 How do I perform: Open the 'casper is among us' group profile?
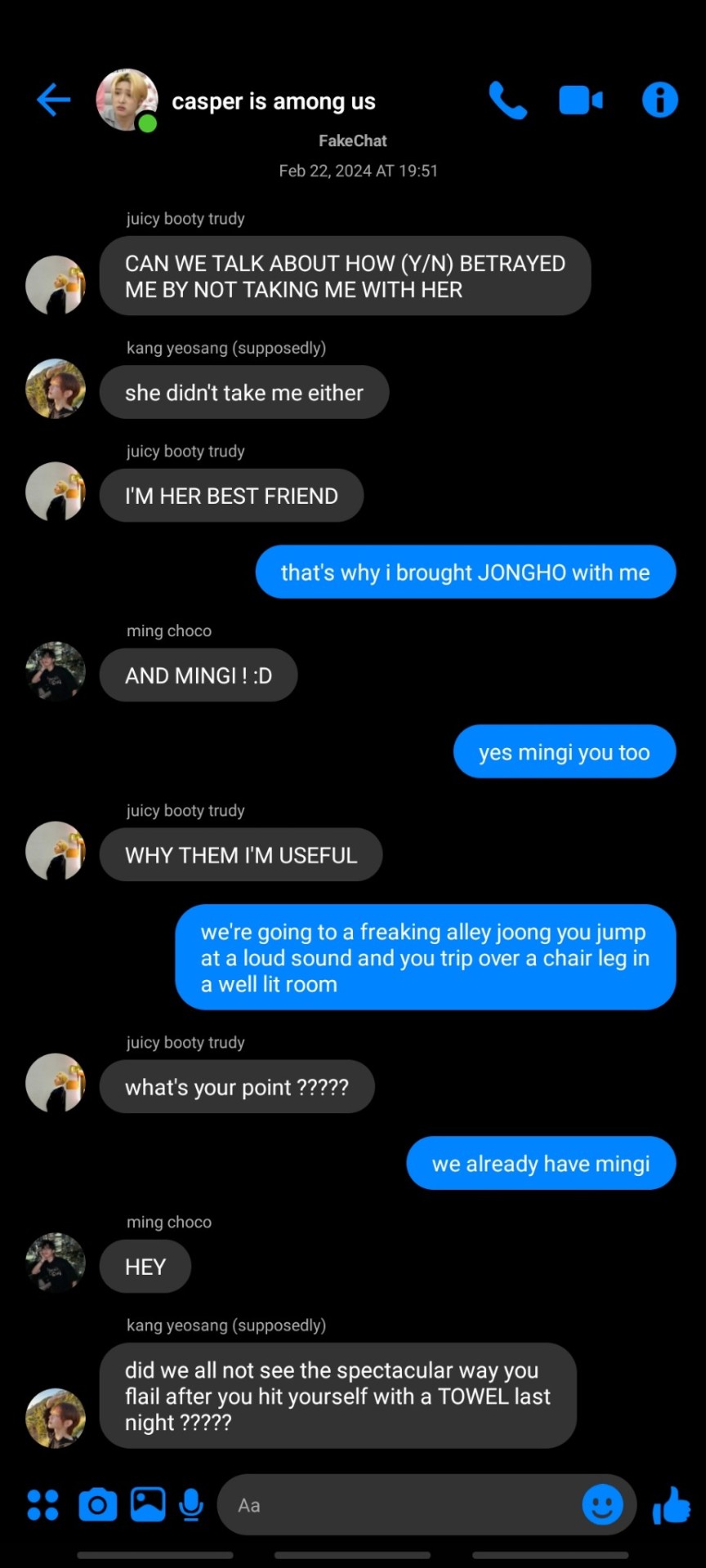273,101
